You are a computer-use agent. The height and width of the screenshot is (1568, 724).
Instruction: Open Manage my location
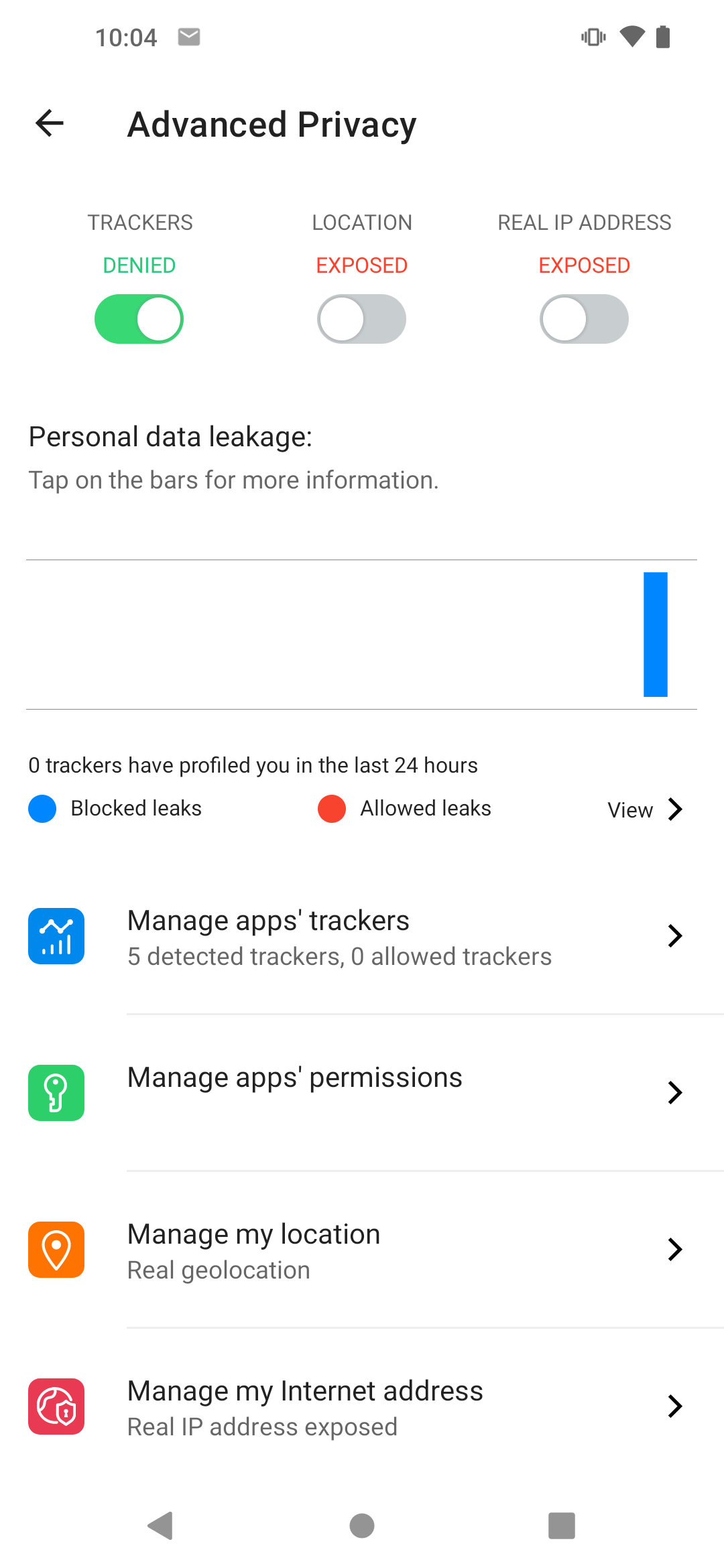(362, 1250)
